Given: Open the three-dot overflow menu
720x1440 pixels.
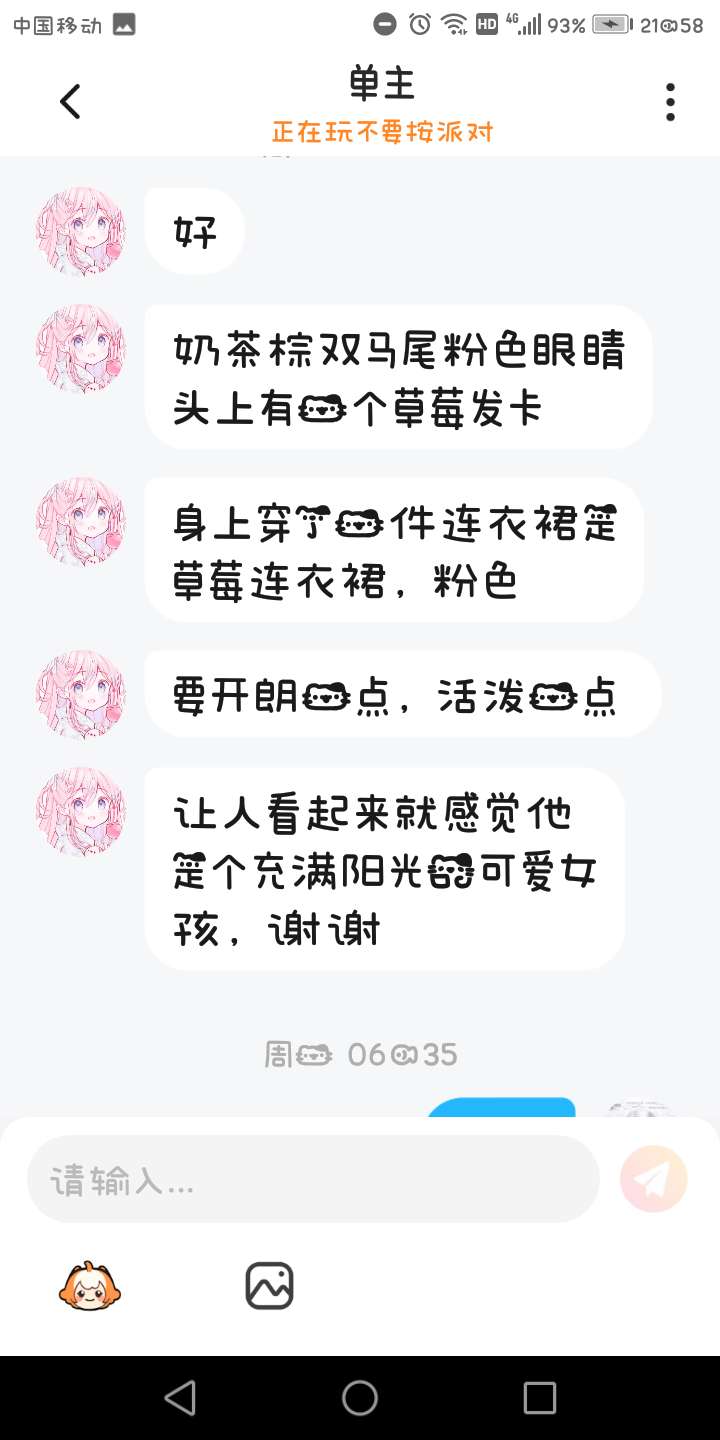Looking at the screenshot, I should tap(669, 102).
